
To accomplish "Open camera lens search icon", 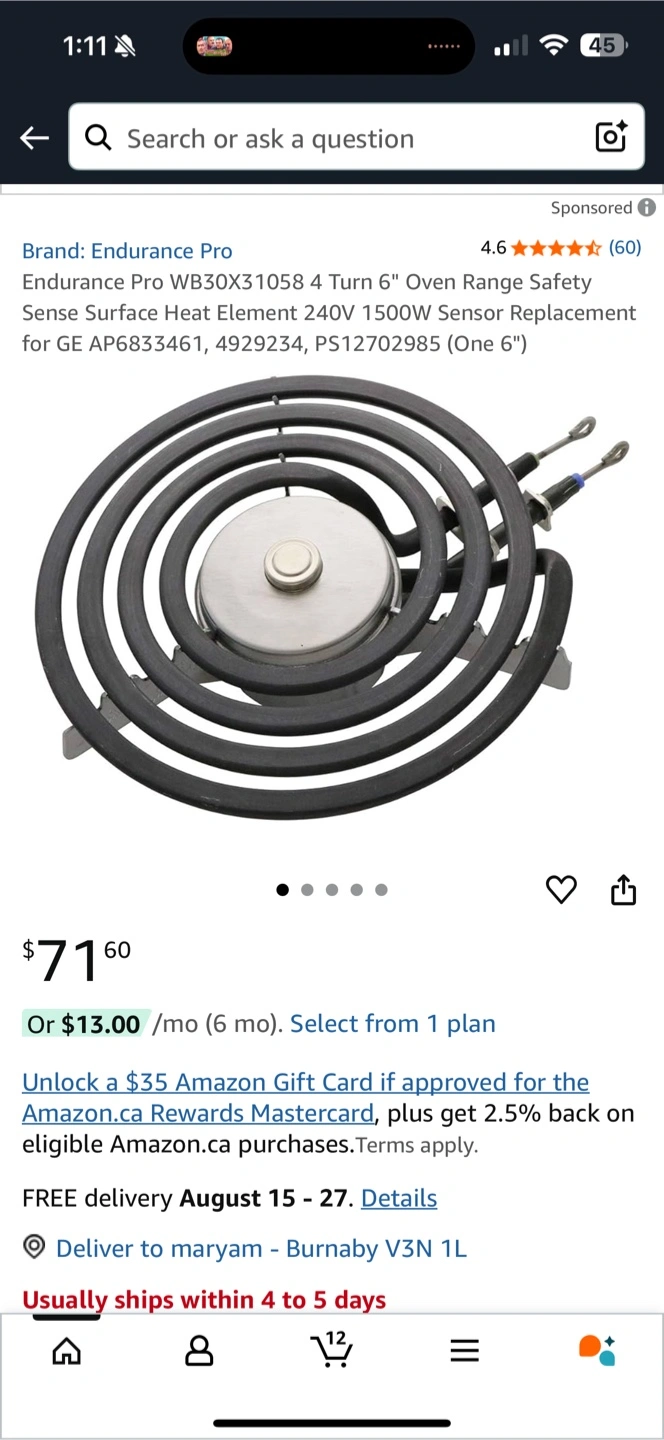I will pyautogui.click(x=610, y=137).
